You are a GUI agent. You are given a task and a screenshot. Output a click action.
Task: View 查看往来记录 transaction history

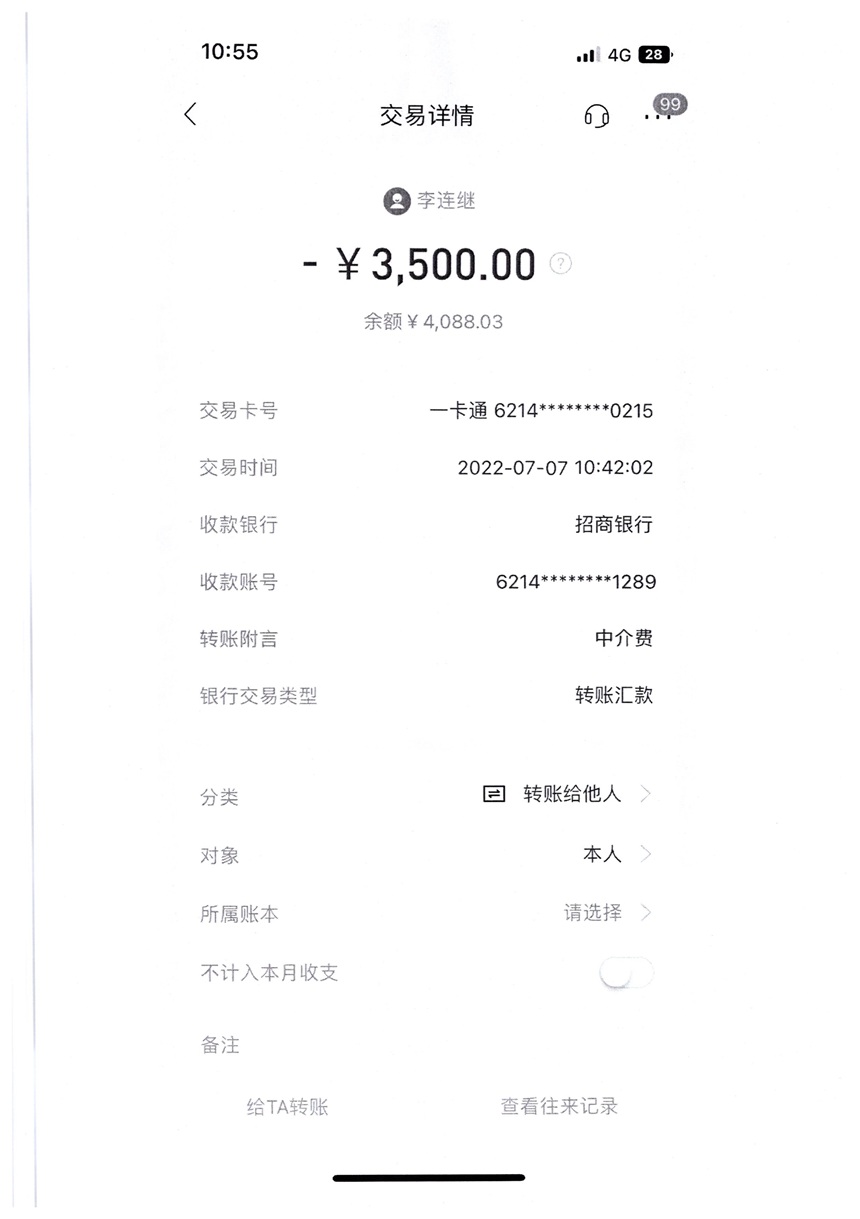pos(559,1107)
